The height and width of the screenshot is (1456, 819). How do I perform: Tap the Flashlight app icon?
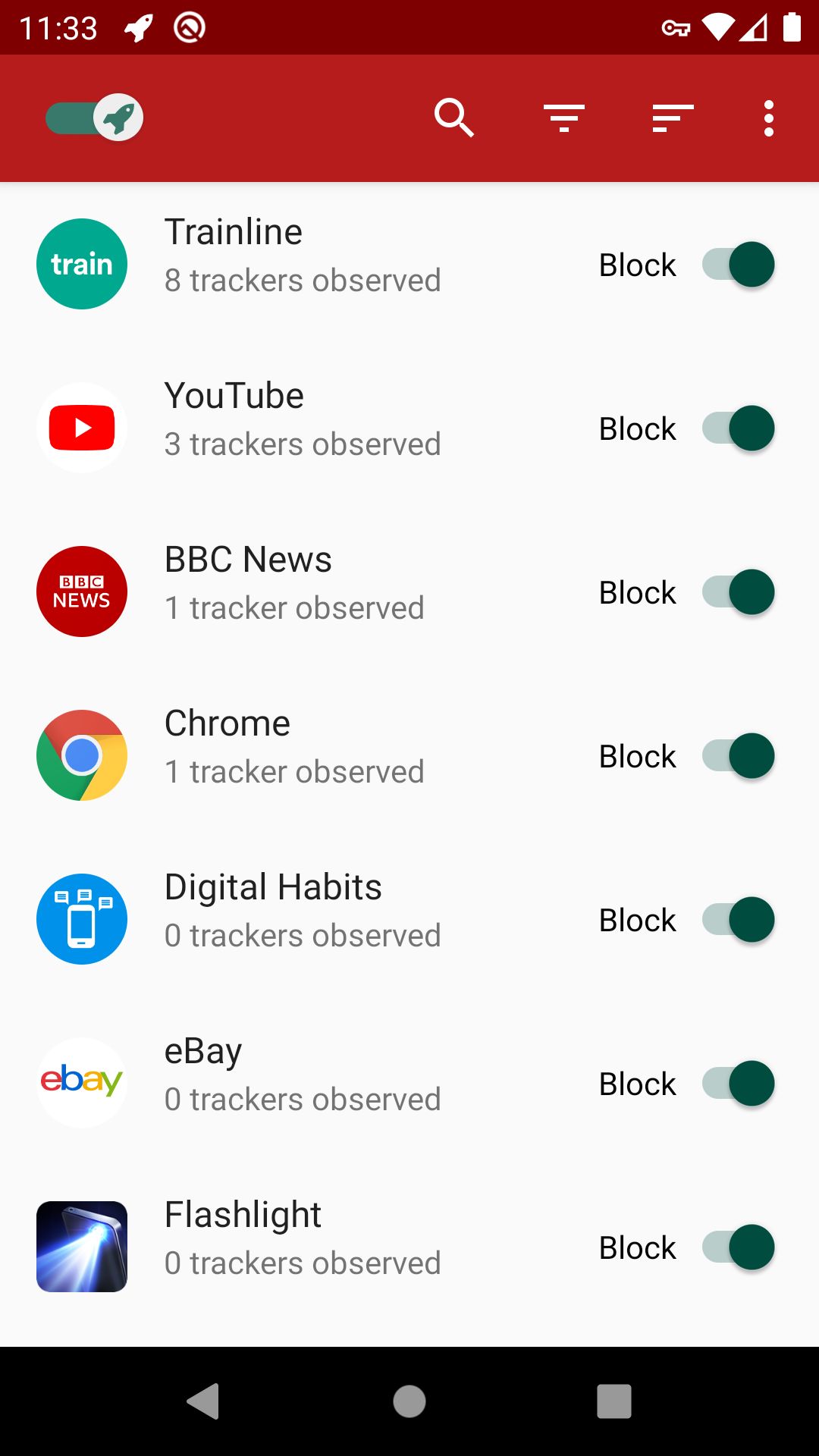coord(81,1246)
